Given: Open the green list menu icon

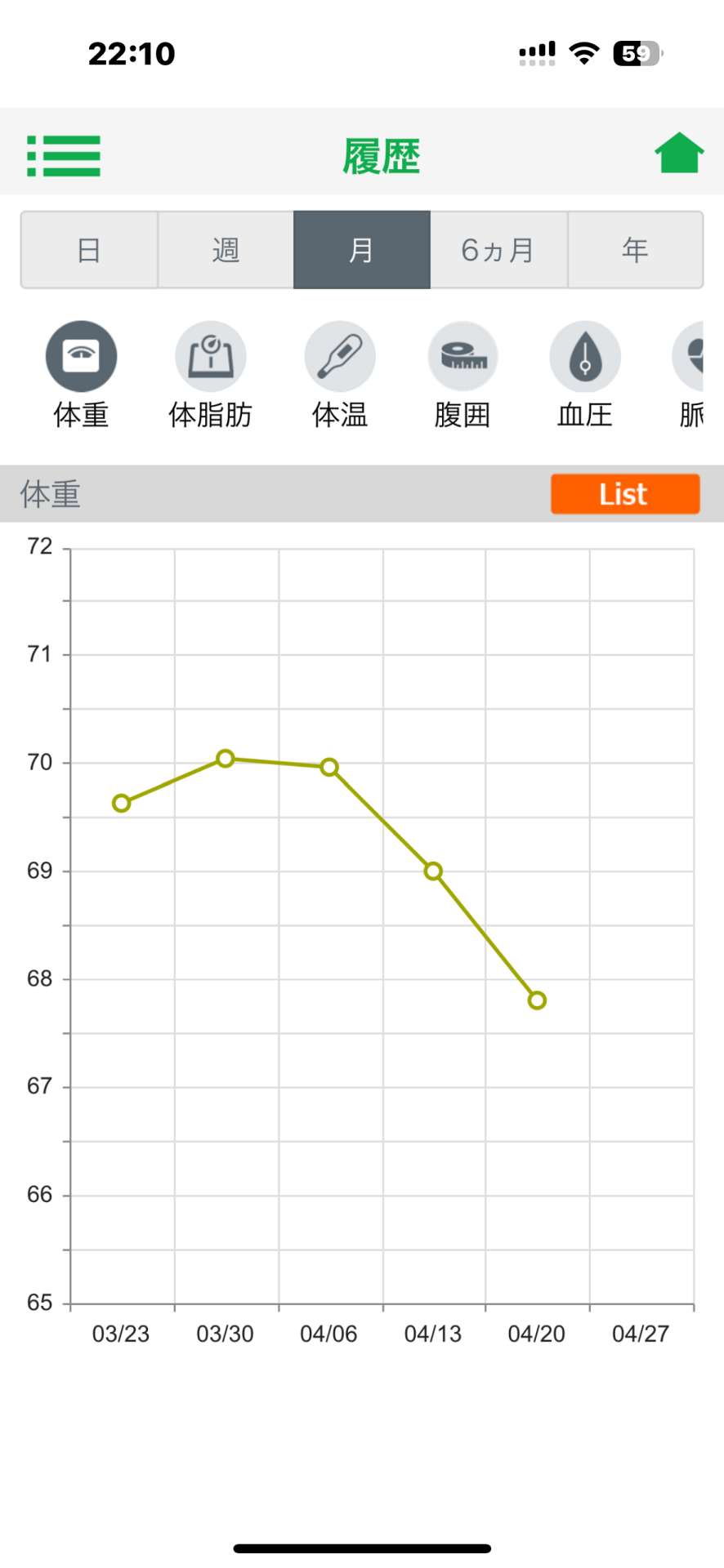Looking at the screenshot, I should [x=64, y=155].
